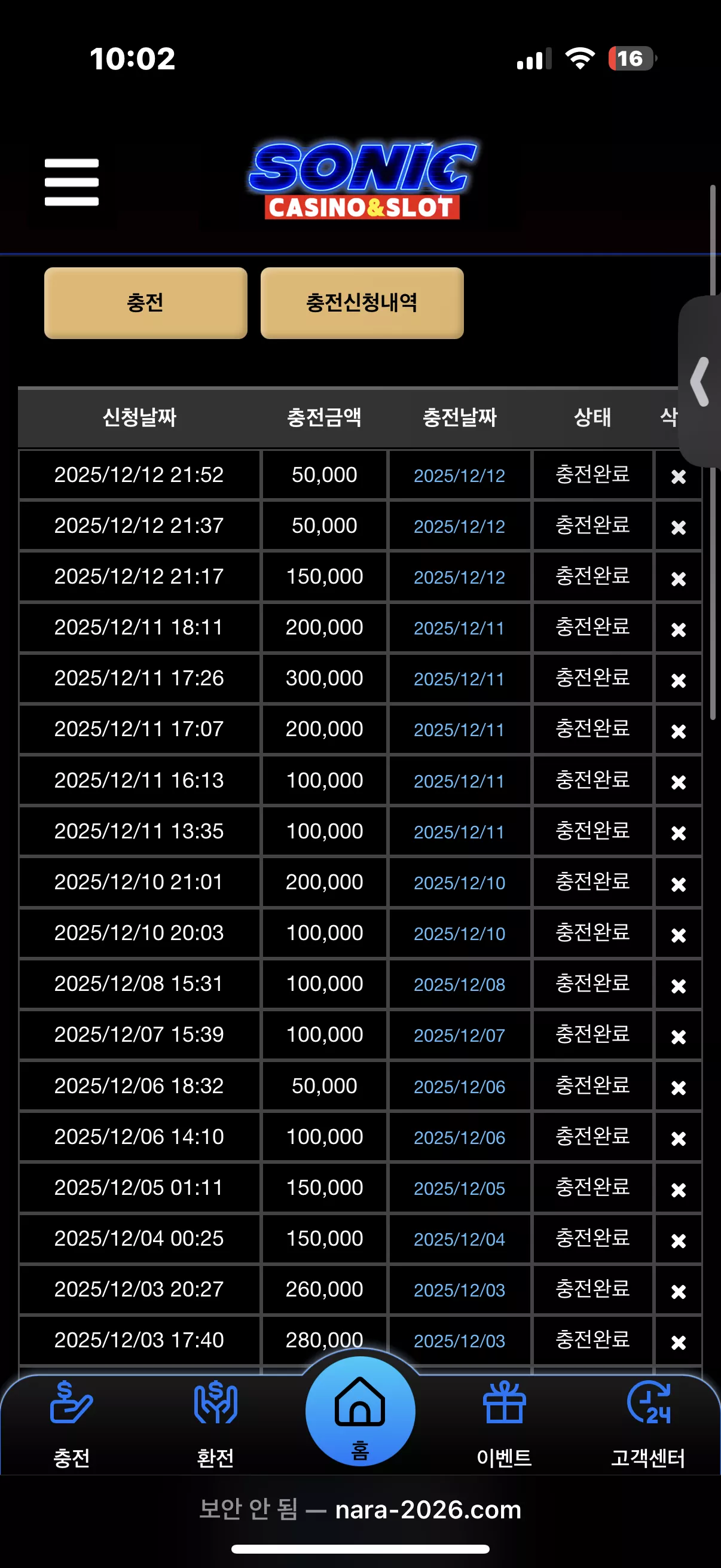The height and width of the screenshot is (1568, 721).
Task: Open the 충전신청내역 button
Action: coord(362,303)
